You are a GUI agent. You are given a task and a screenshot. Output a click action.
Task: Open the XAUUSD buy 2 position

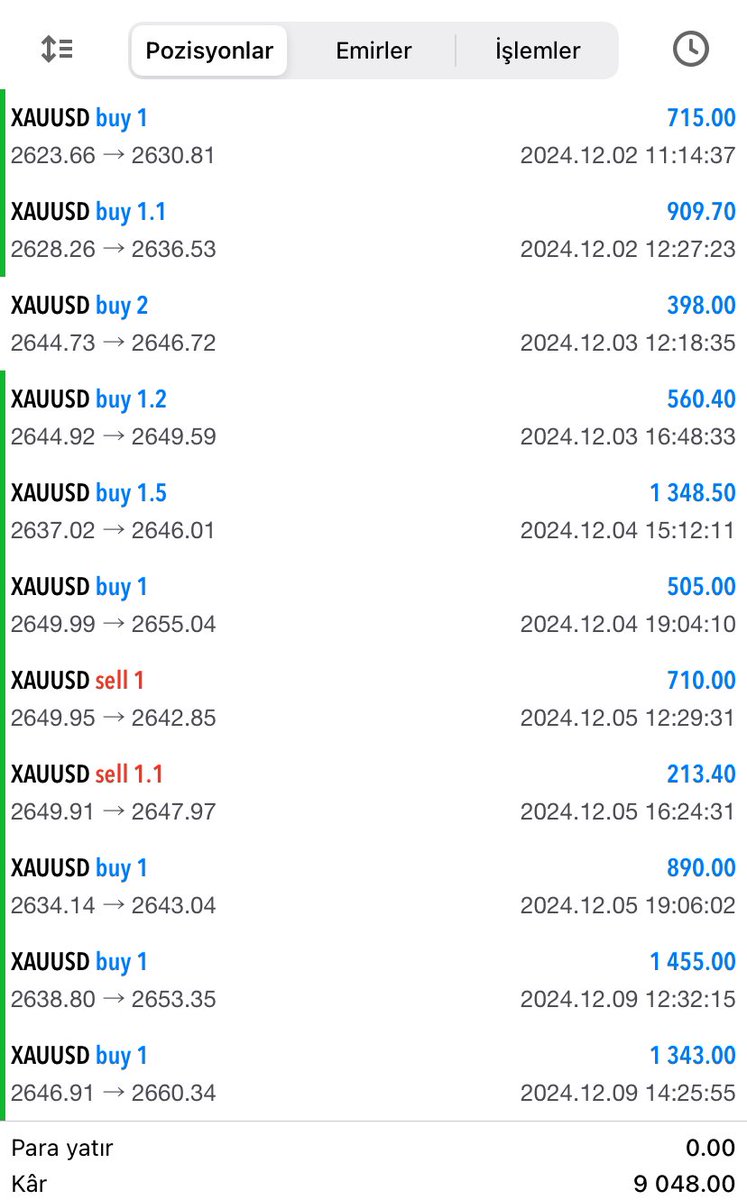click(373, 324)
